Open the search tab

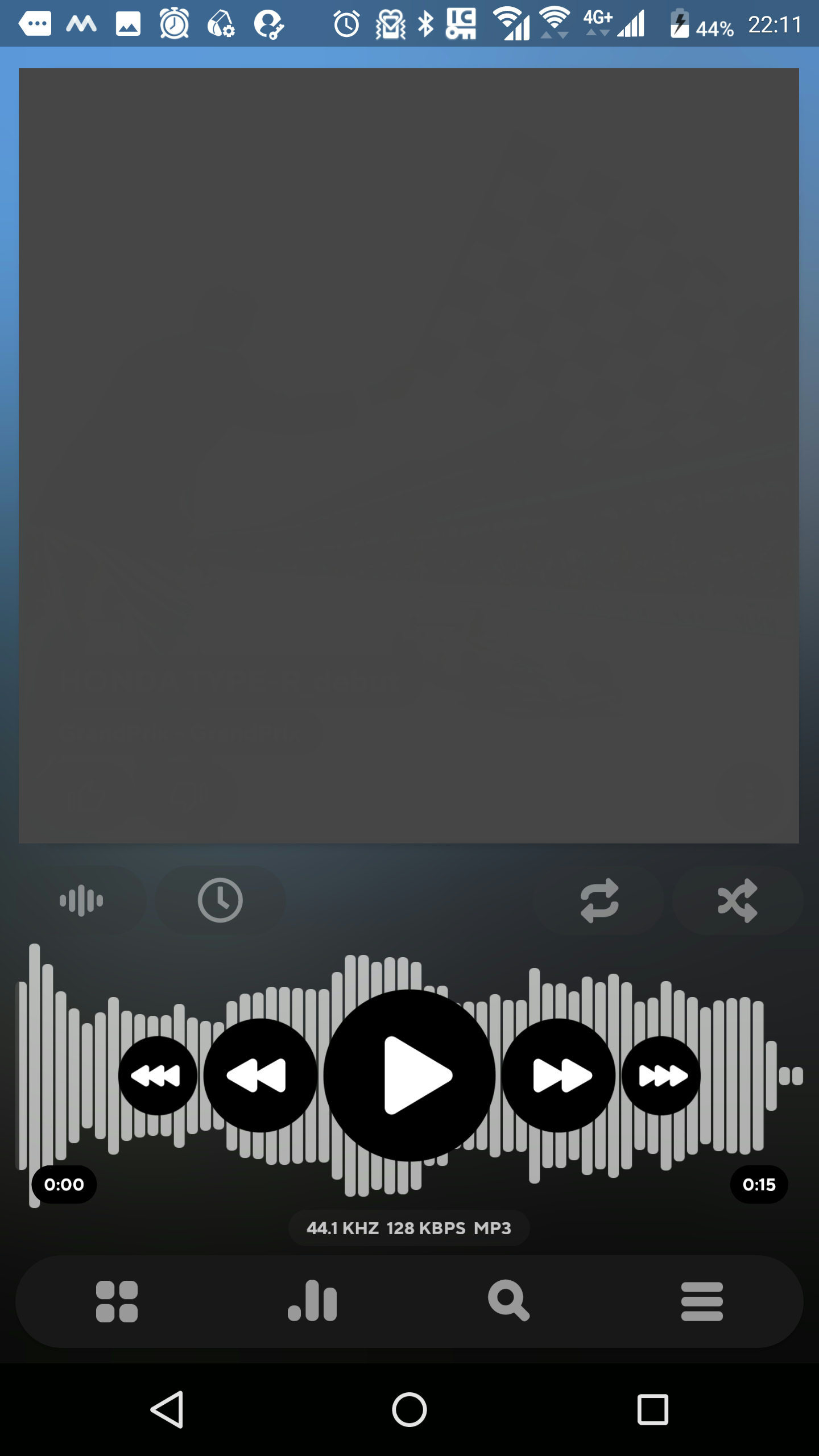[508, 1301]
